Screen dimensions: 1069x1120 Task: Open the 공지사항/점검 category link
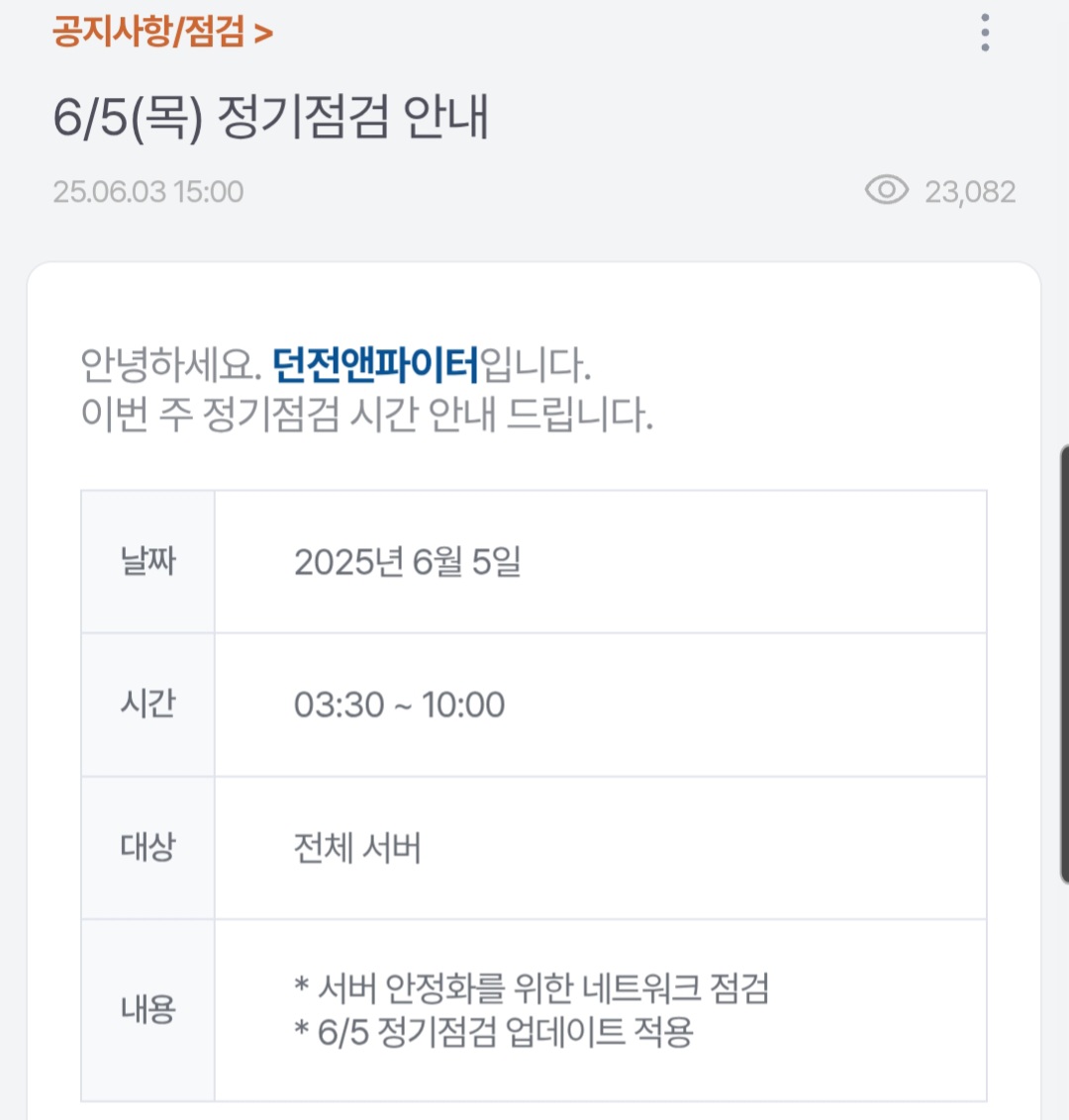162,33
